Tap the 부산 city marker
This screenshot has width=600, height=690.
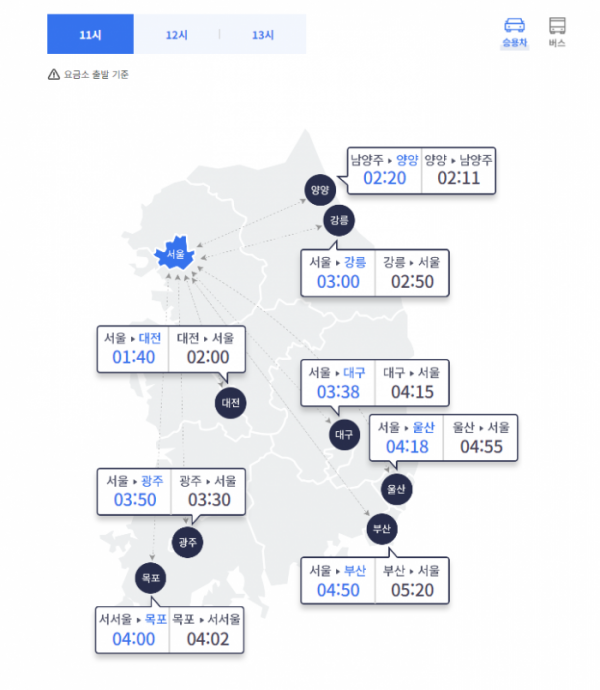(383, 527)
